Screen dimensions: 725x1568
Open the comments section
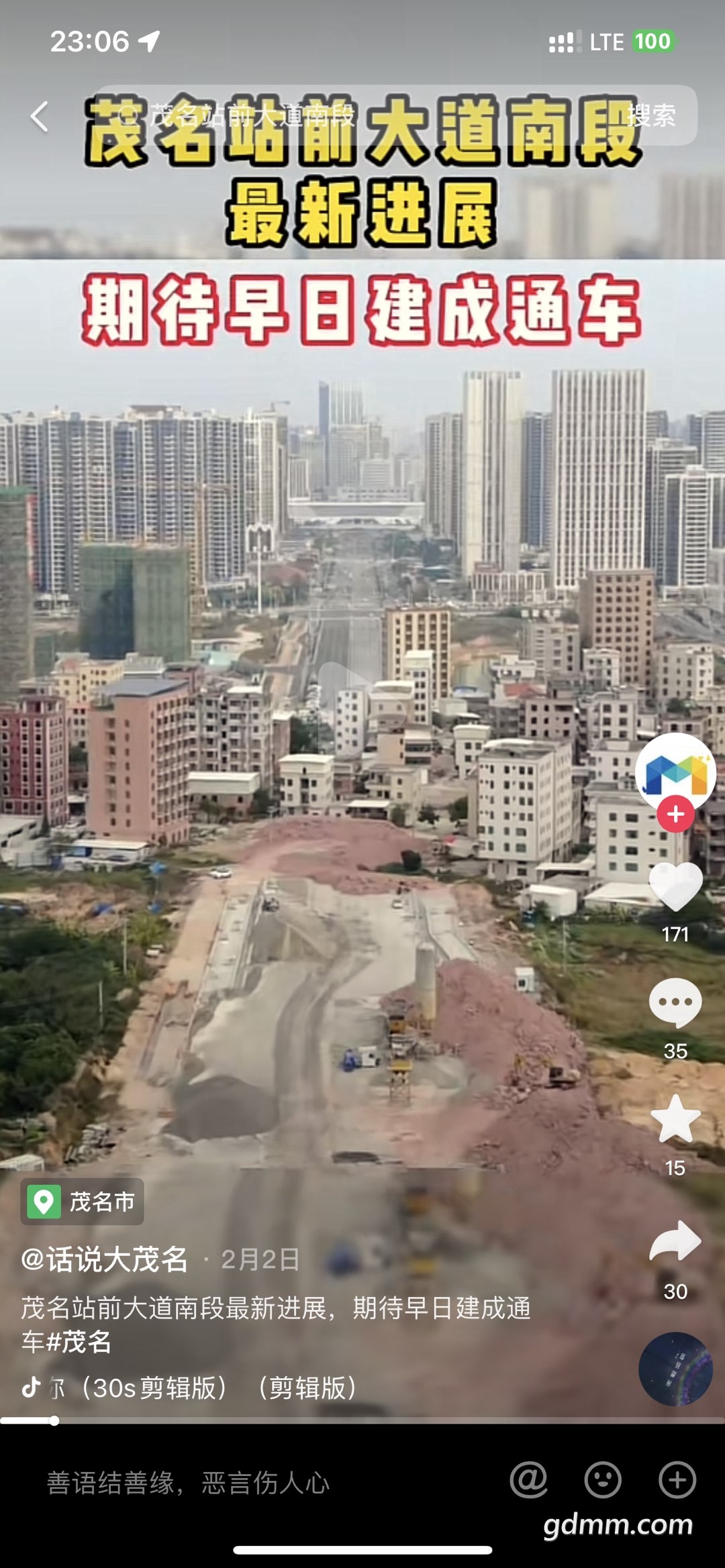(x=675, y=1002)
